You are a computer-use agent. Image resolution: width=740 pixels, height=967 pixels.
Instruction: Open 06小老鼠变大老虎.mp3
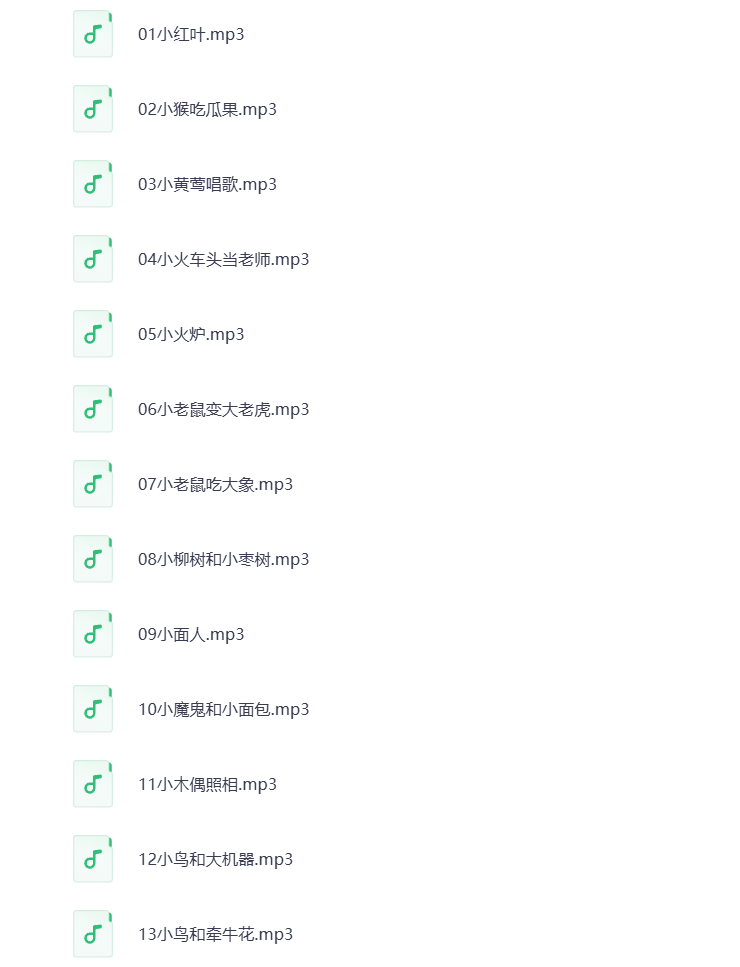[223, 409]
